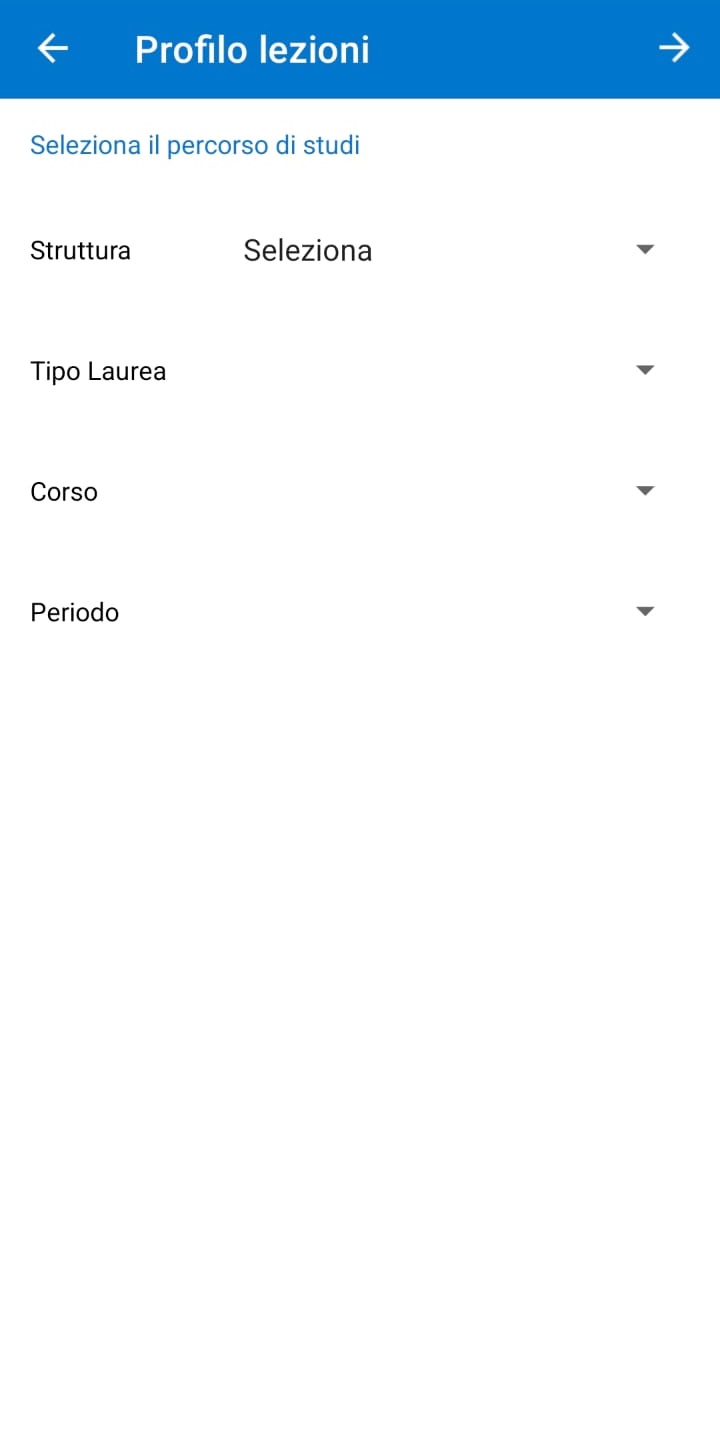
Task: Select the Periodo dropdown
Action: click(450, 612)
